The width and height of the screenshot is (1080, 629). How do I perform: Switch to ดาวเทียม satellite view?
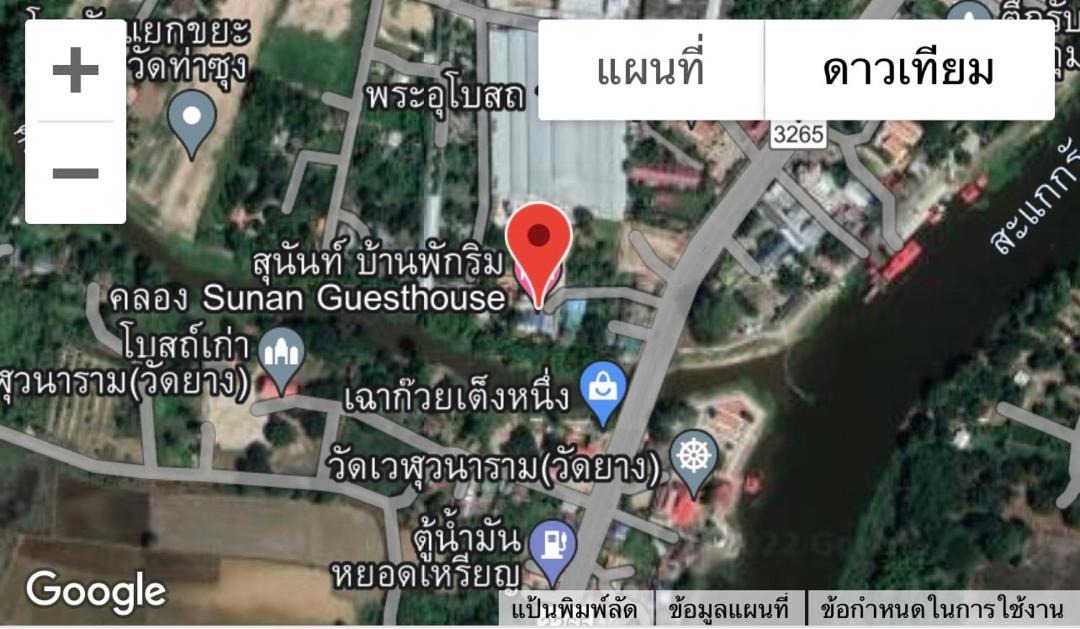coord(908,71)
